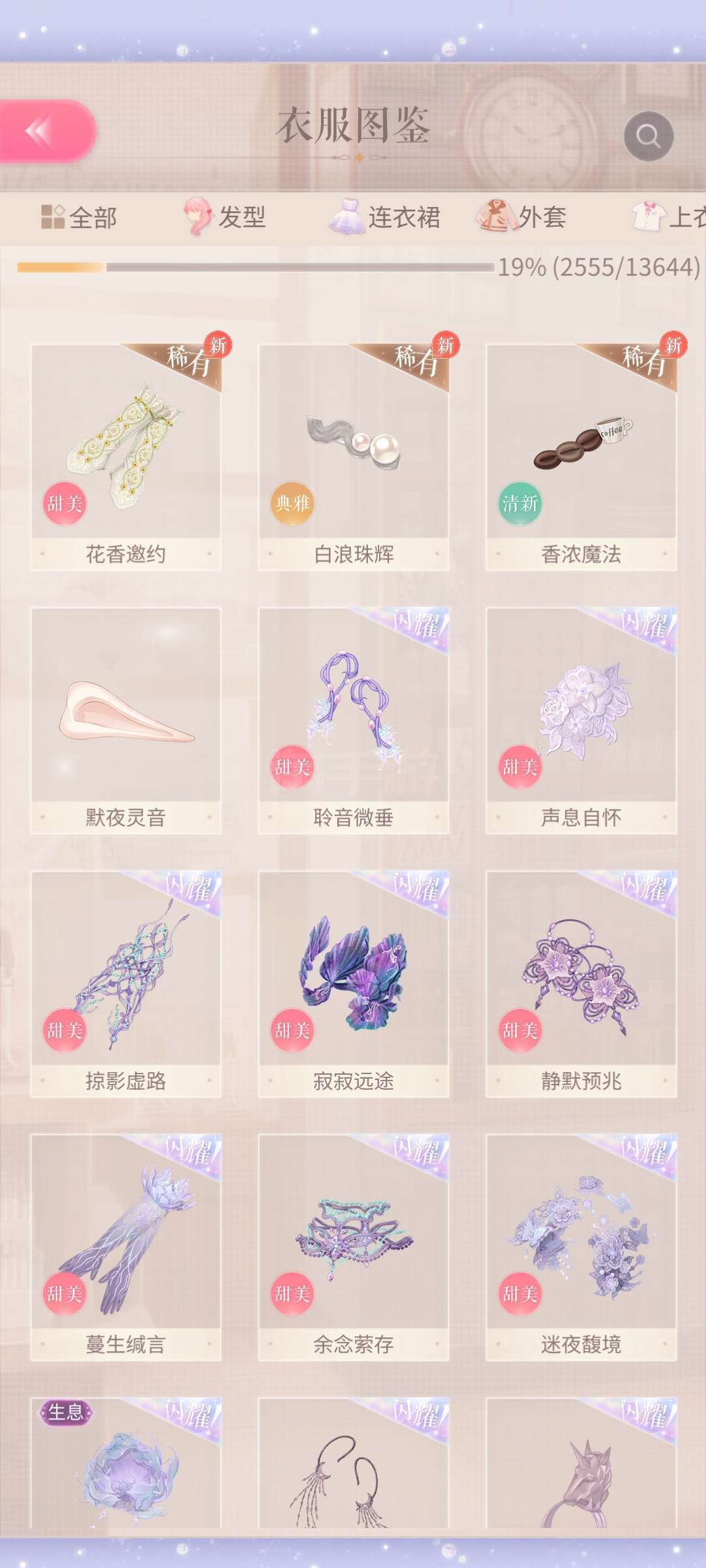This screenshot has width=706, height=1568.
Task: Switch to the 发型 tab
Action: click(226, 218)
